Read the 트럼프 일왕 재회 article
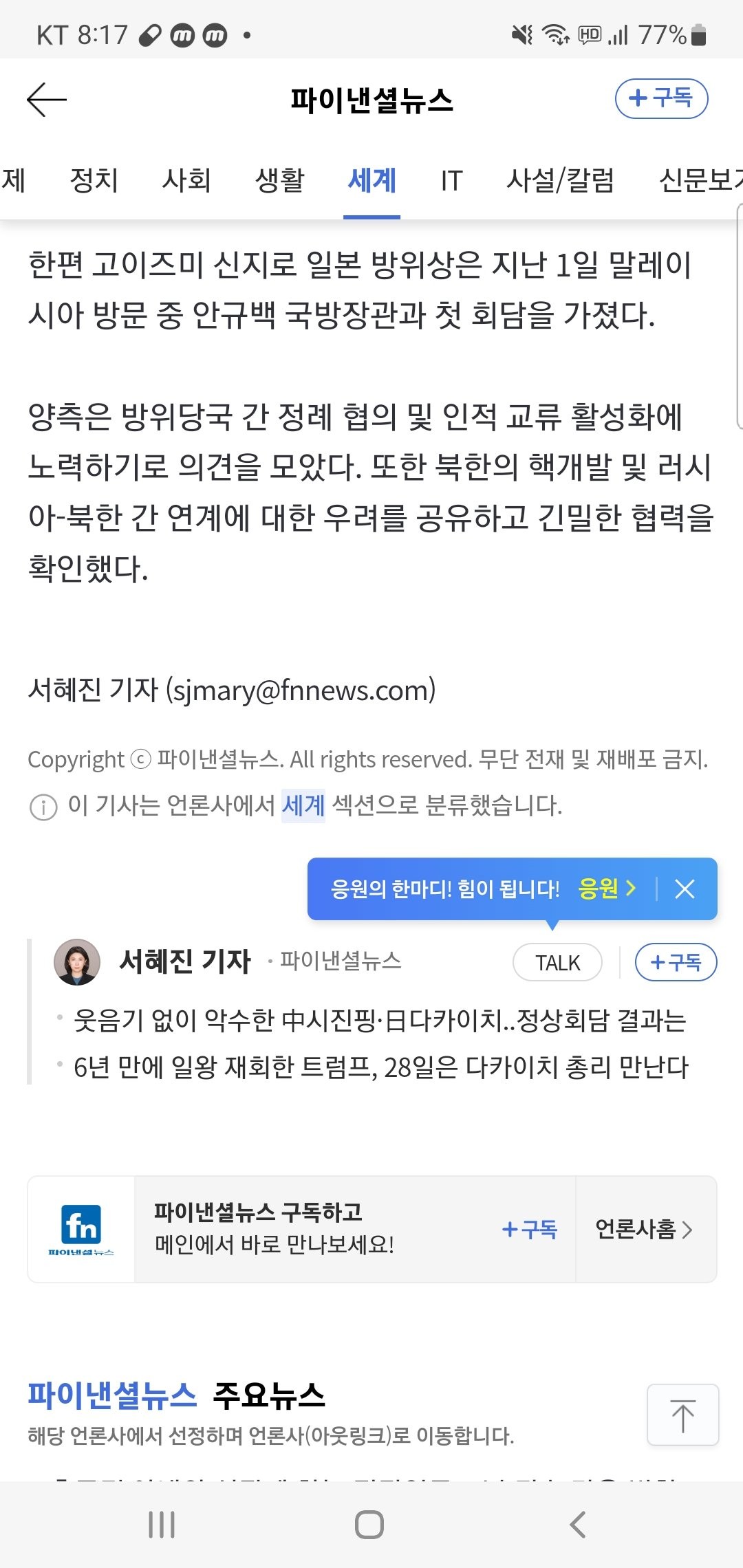 click(380, 1067)
